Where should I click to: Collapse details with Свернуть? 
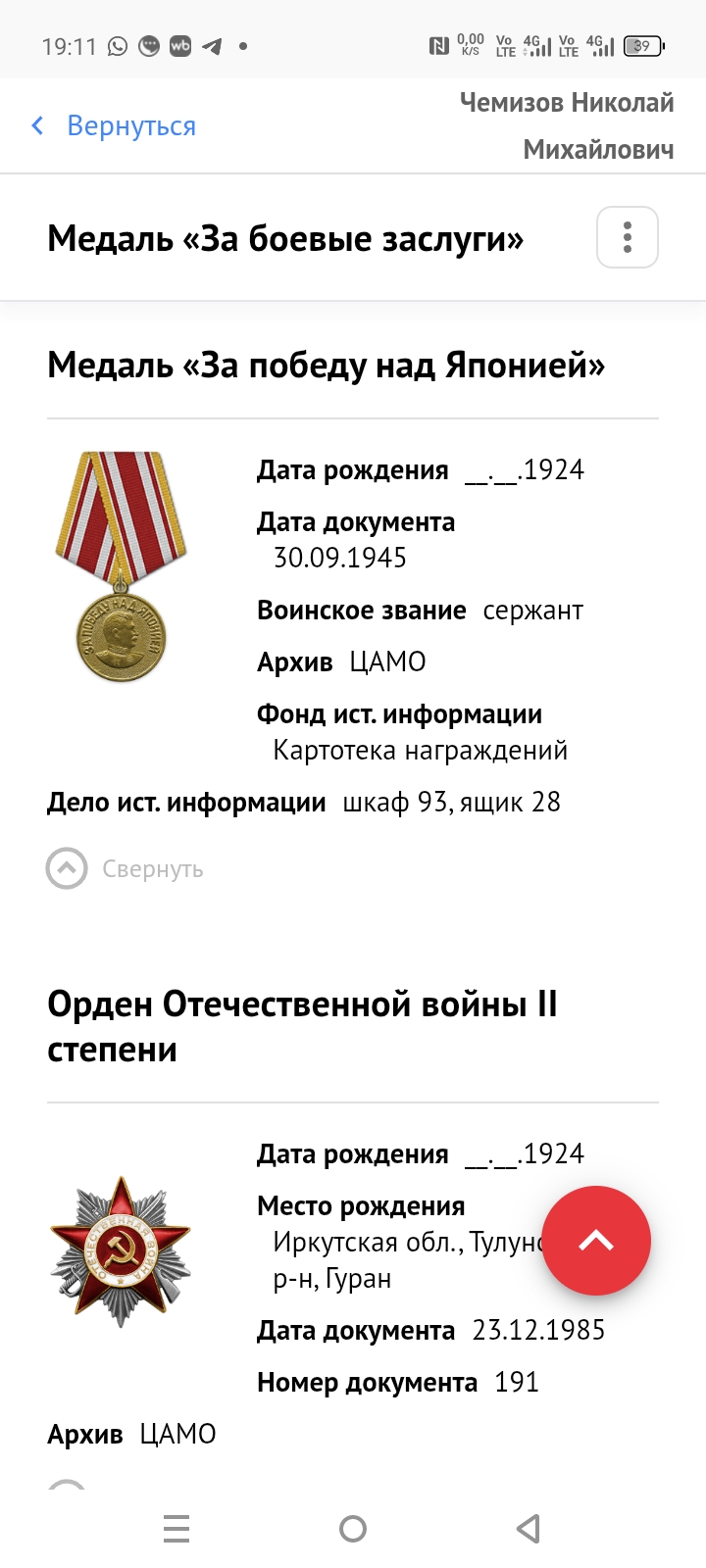click(x=126, y=868)
